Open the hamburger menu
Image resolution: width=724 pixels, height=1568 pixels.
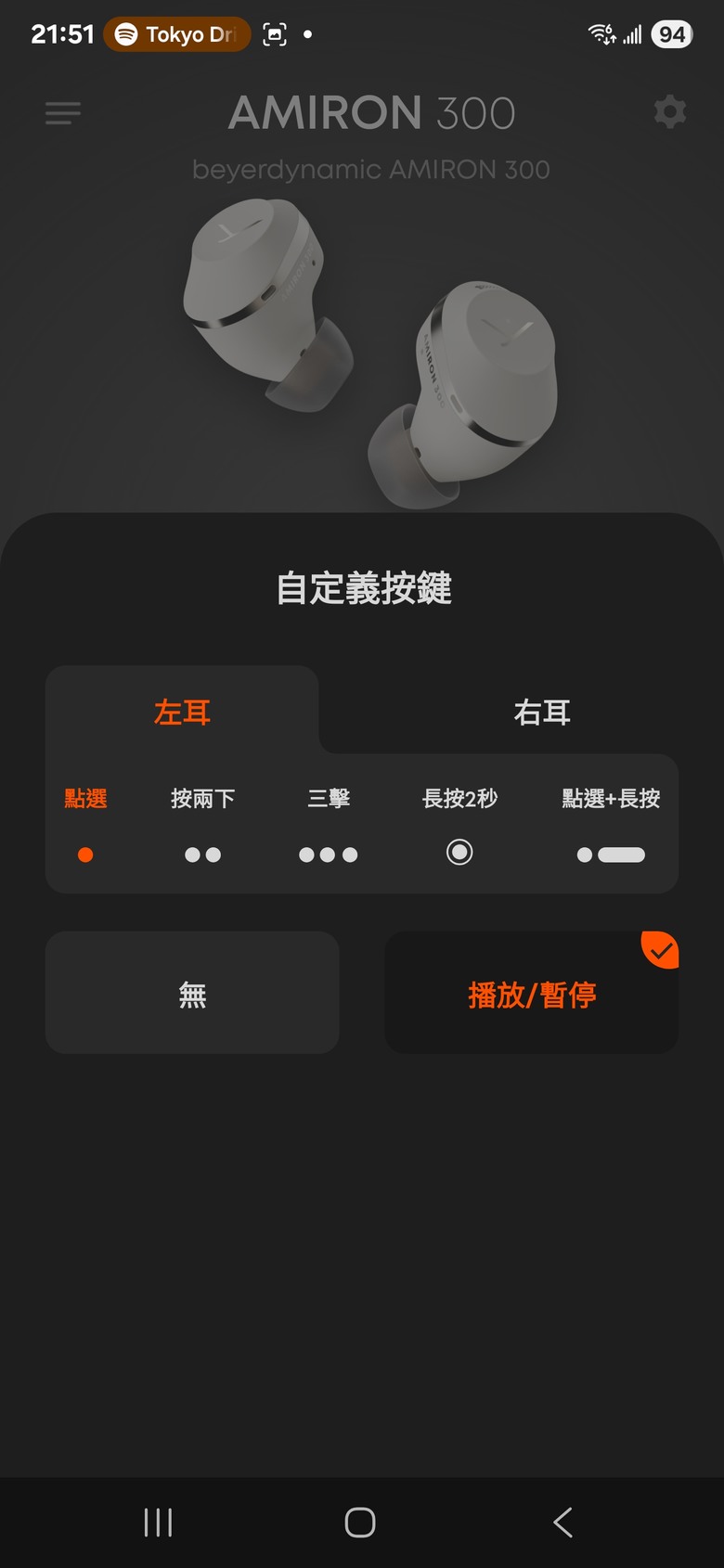point(63,113)
